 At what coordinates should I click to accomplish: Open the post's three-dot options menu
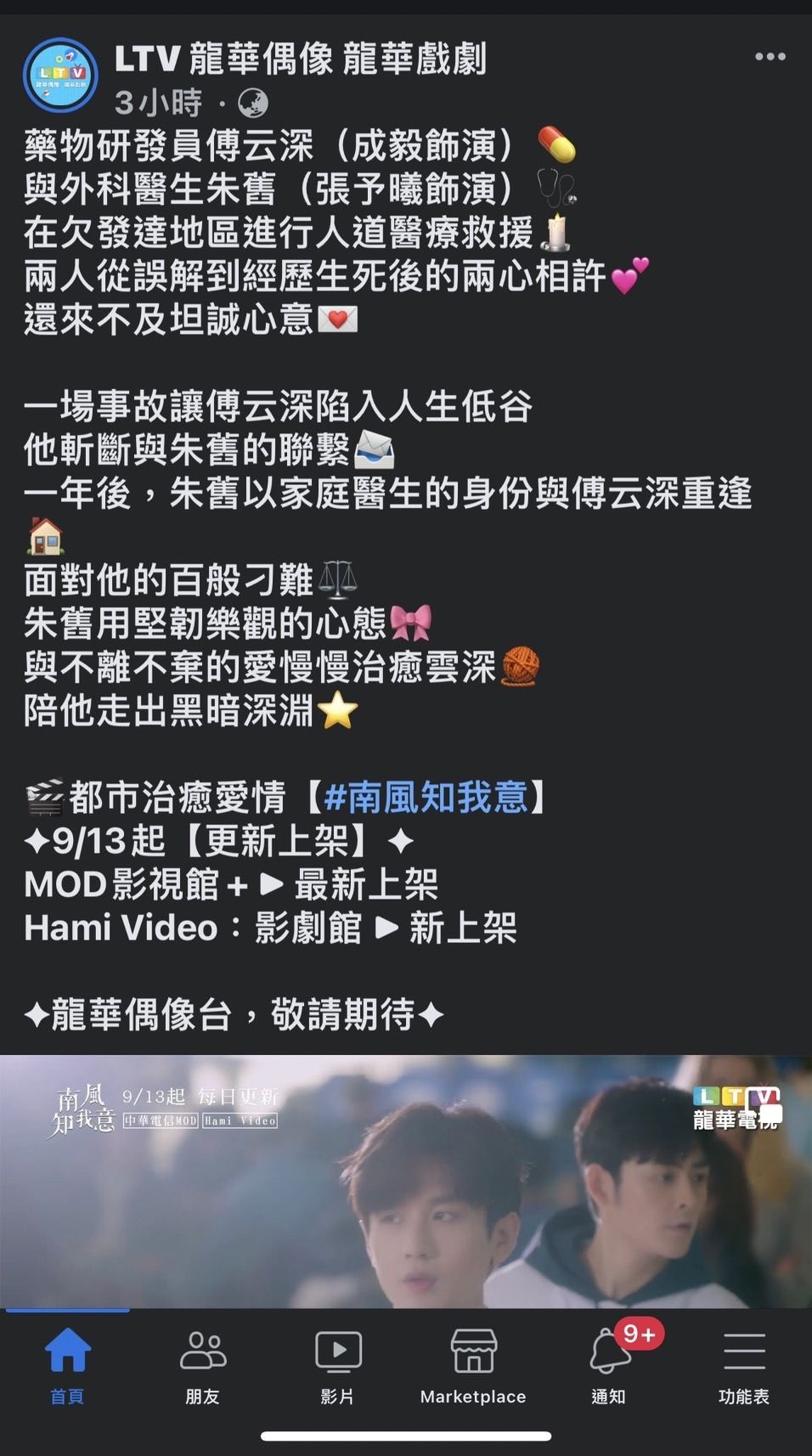(x=770, y=57)
